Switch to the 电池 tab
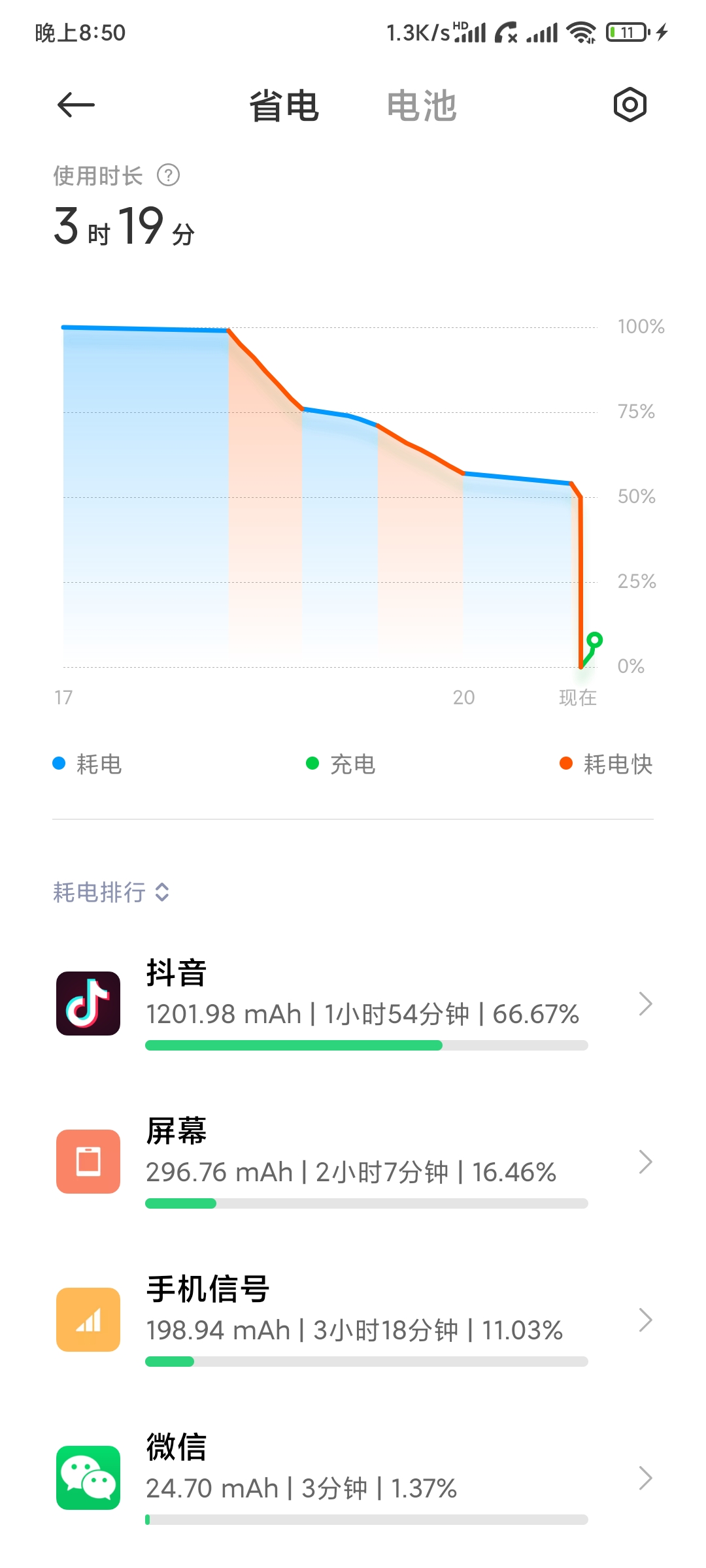This screenshot has height=1568, width=706. click(x=422, y=106)
